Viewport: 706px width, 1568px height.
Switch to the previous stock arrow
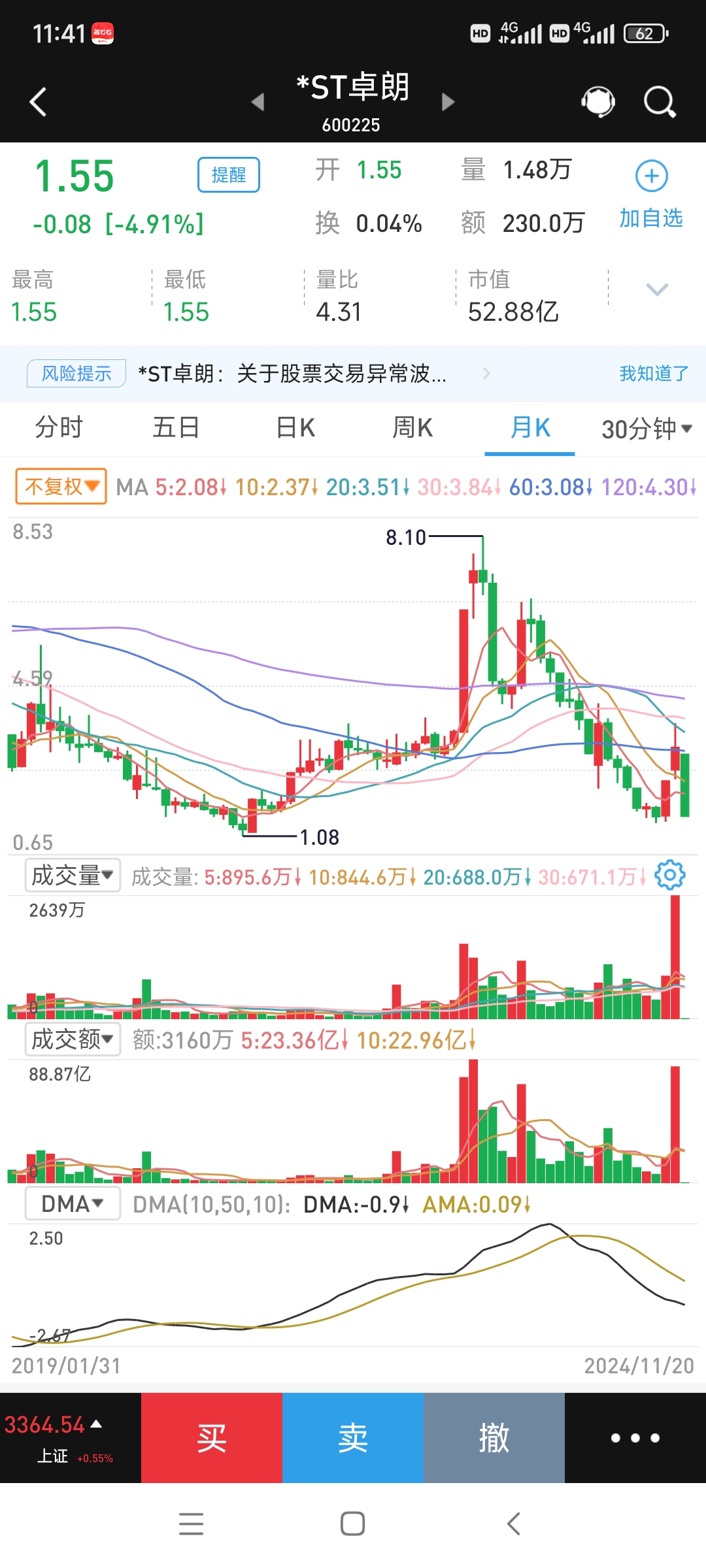click(258, 102)
